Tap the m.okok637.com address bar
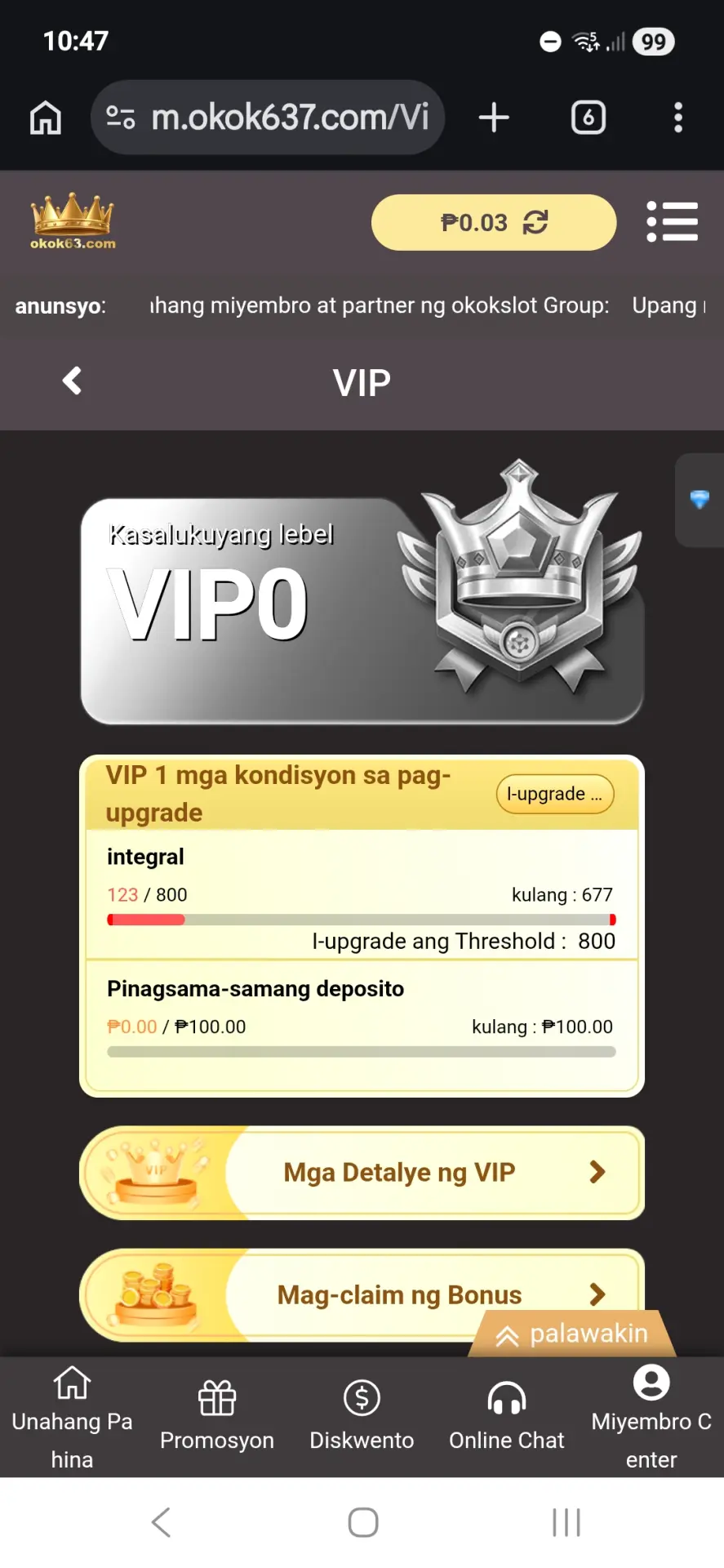Image resolution: width=724 pixels, height=1568 pixels. tap(268, 118)
